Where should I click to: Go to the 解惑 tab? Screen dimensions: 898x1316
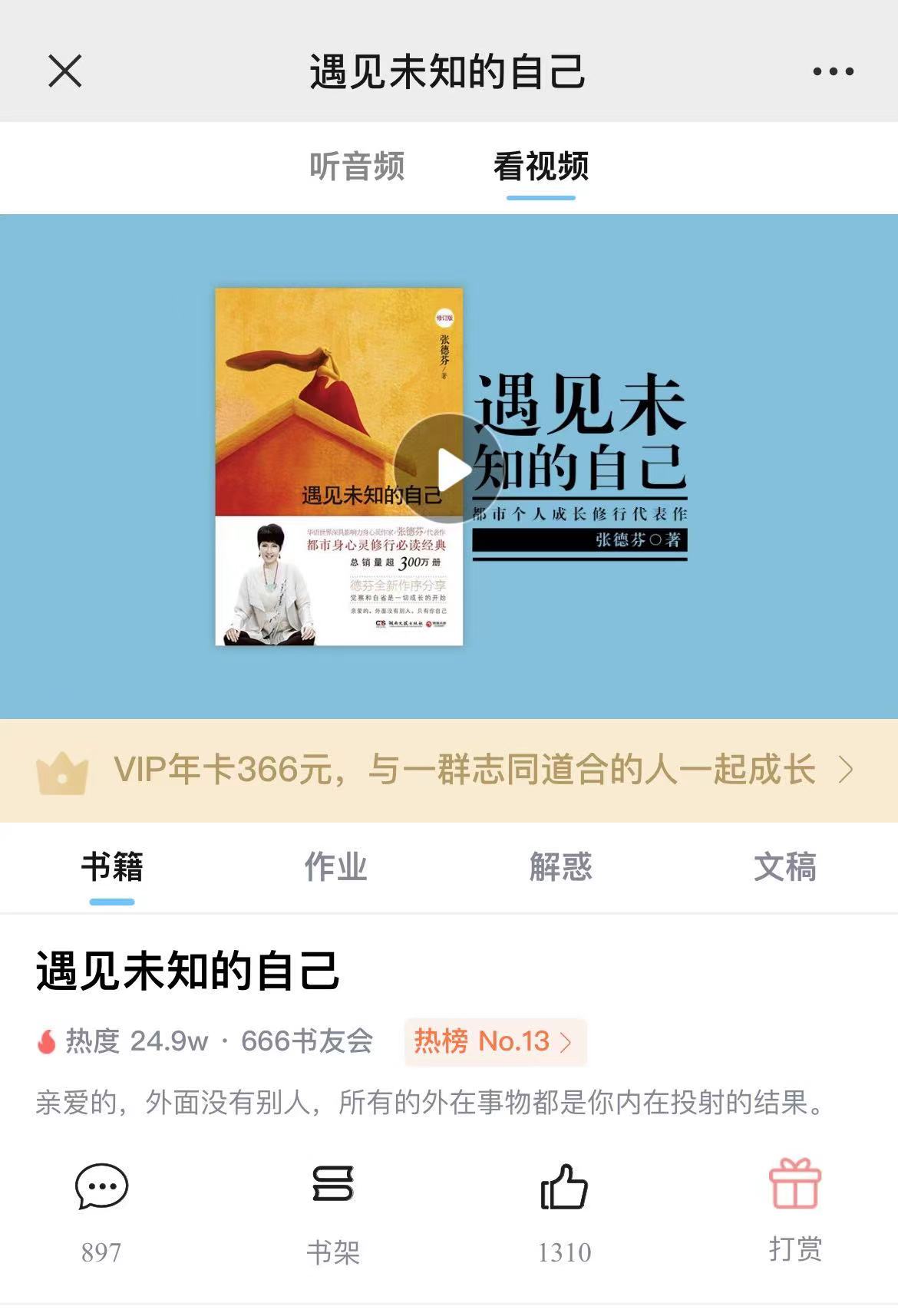tap(560, 868)
